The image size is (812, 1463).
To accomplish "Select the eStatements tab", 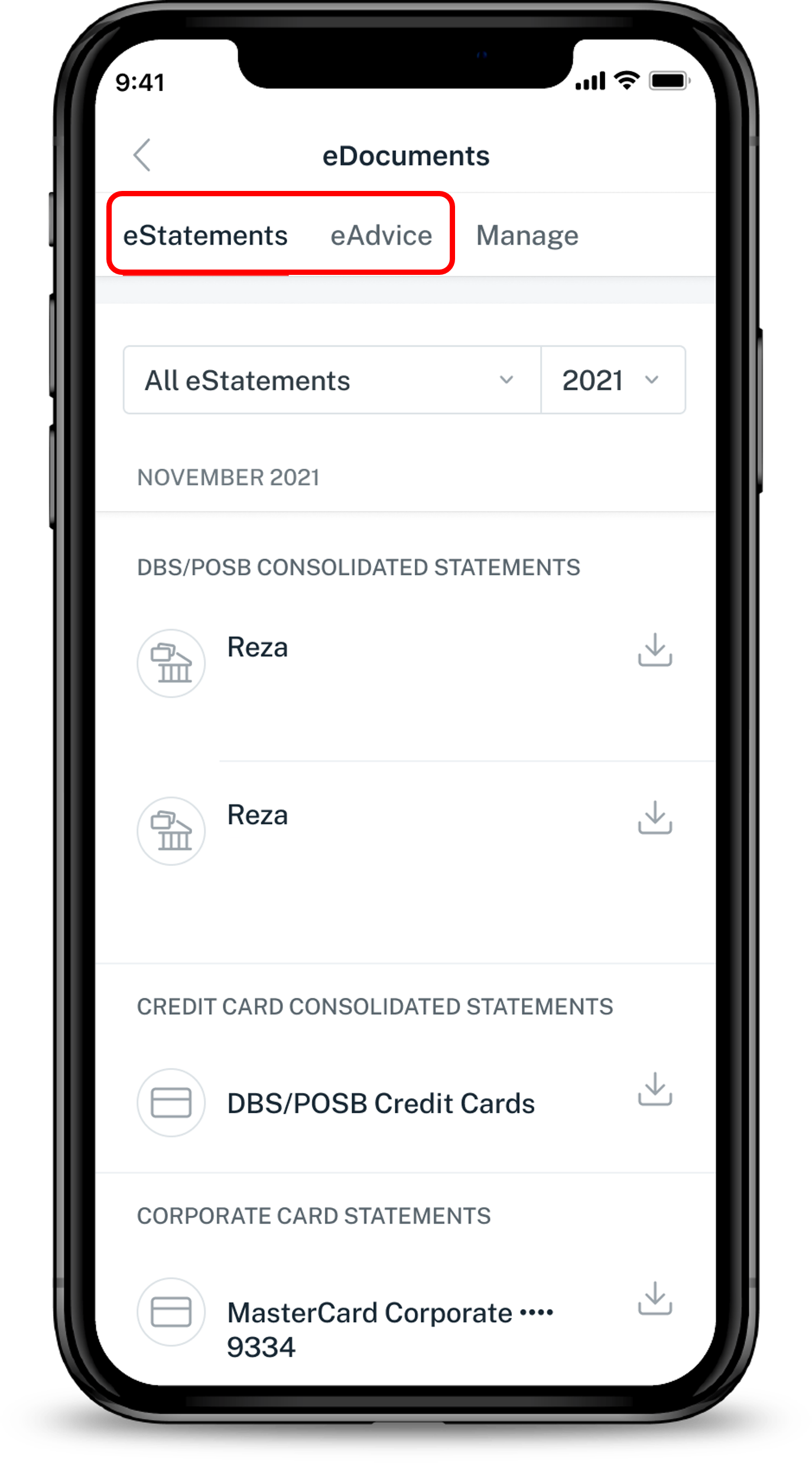I will (205, 236).
